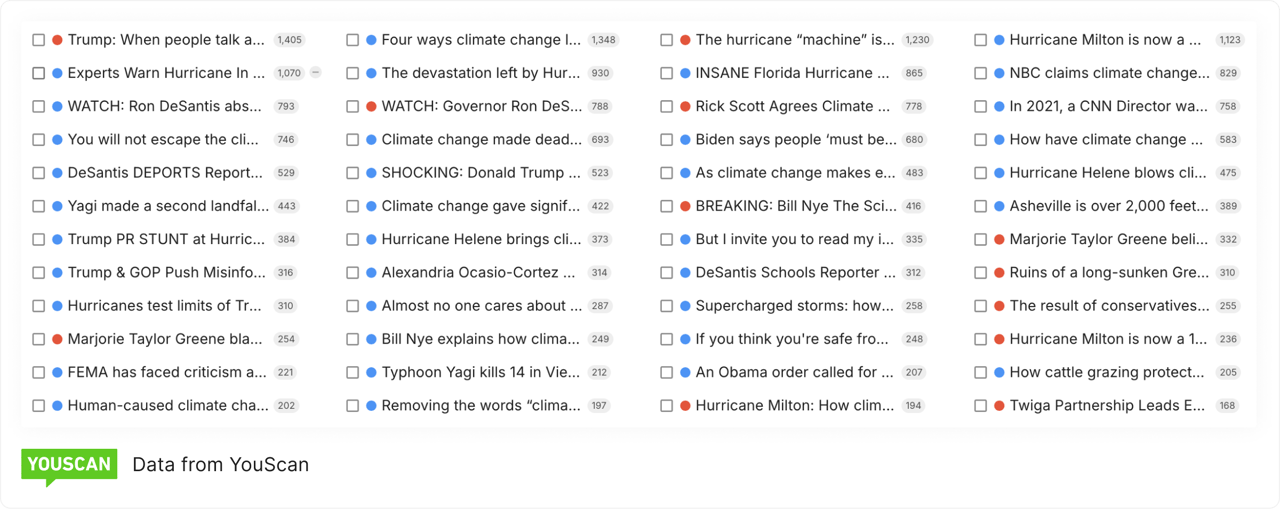Tick 'FEMA has faced criticism a...' checkbox
1280x509 pixels.
pos(38,373)
